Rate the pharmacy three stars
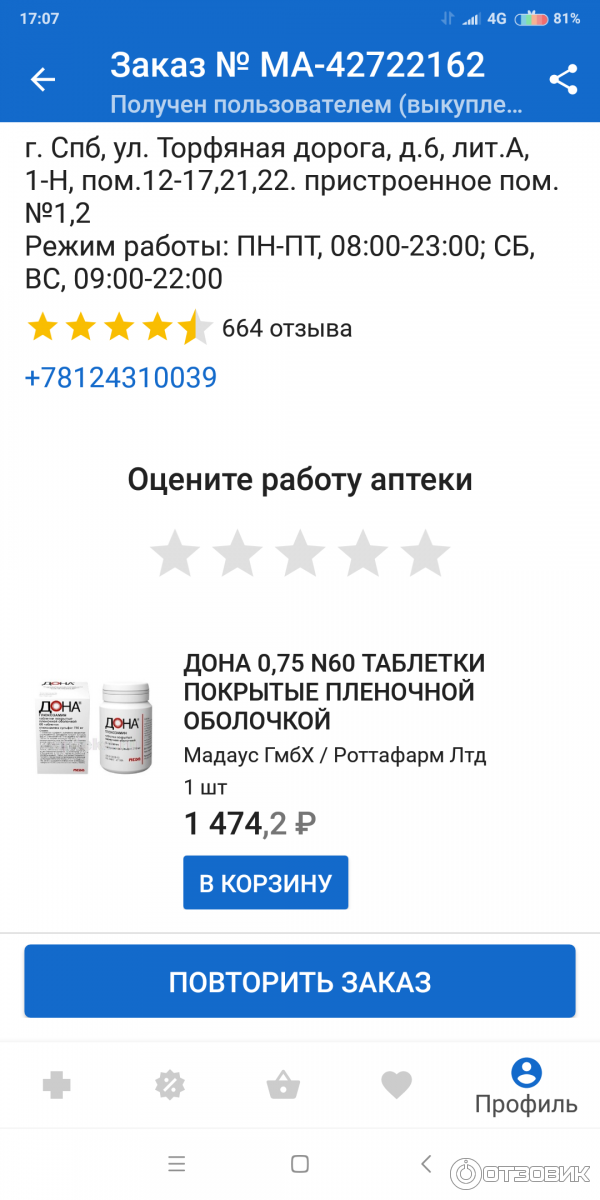The height and width of the screenshot is (1200, 600). tap(300, 553)
